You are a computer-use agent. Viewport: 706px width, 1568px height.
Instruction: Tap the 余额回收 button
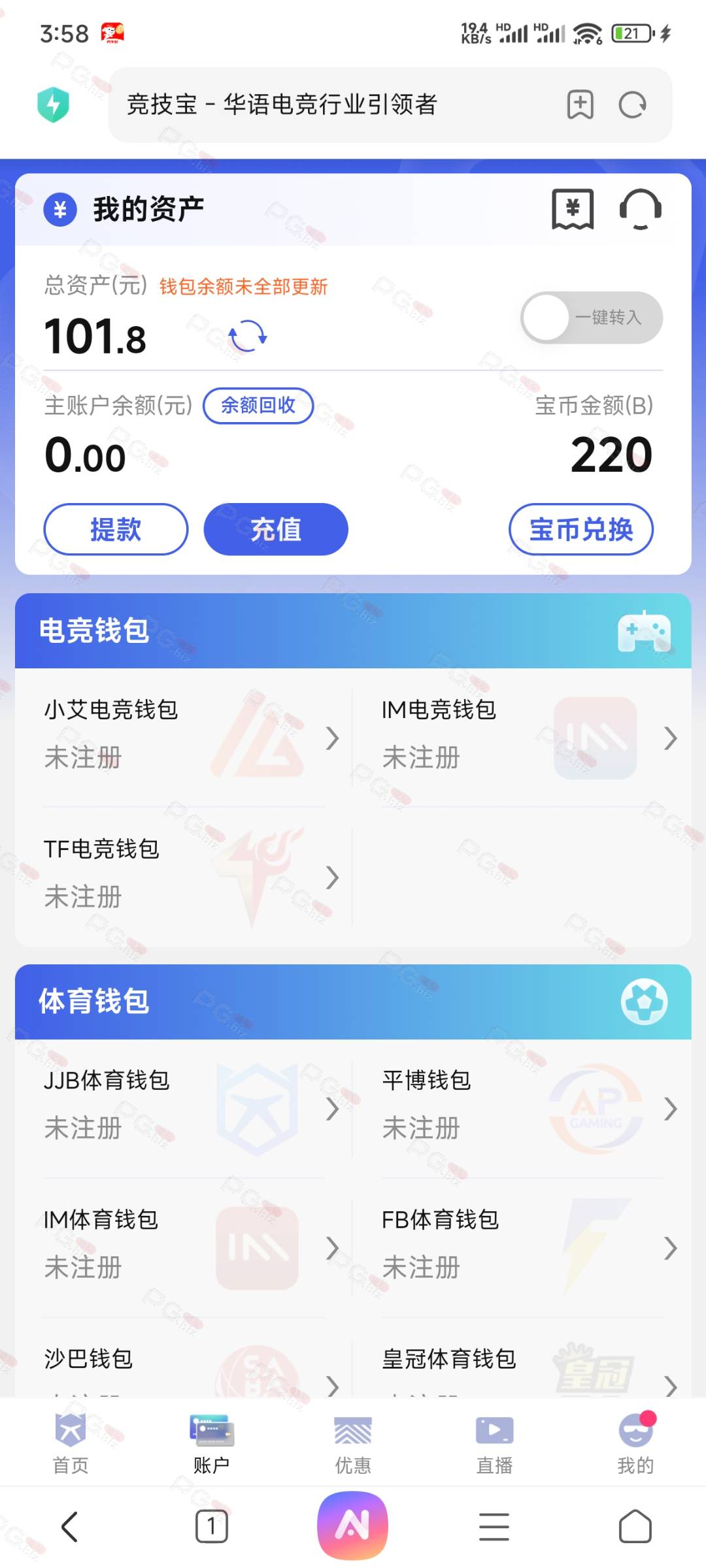(x=258, y=406)
